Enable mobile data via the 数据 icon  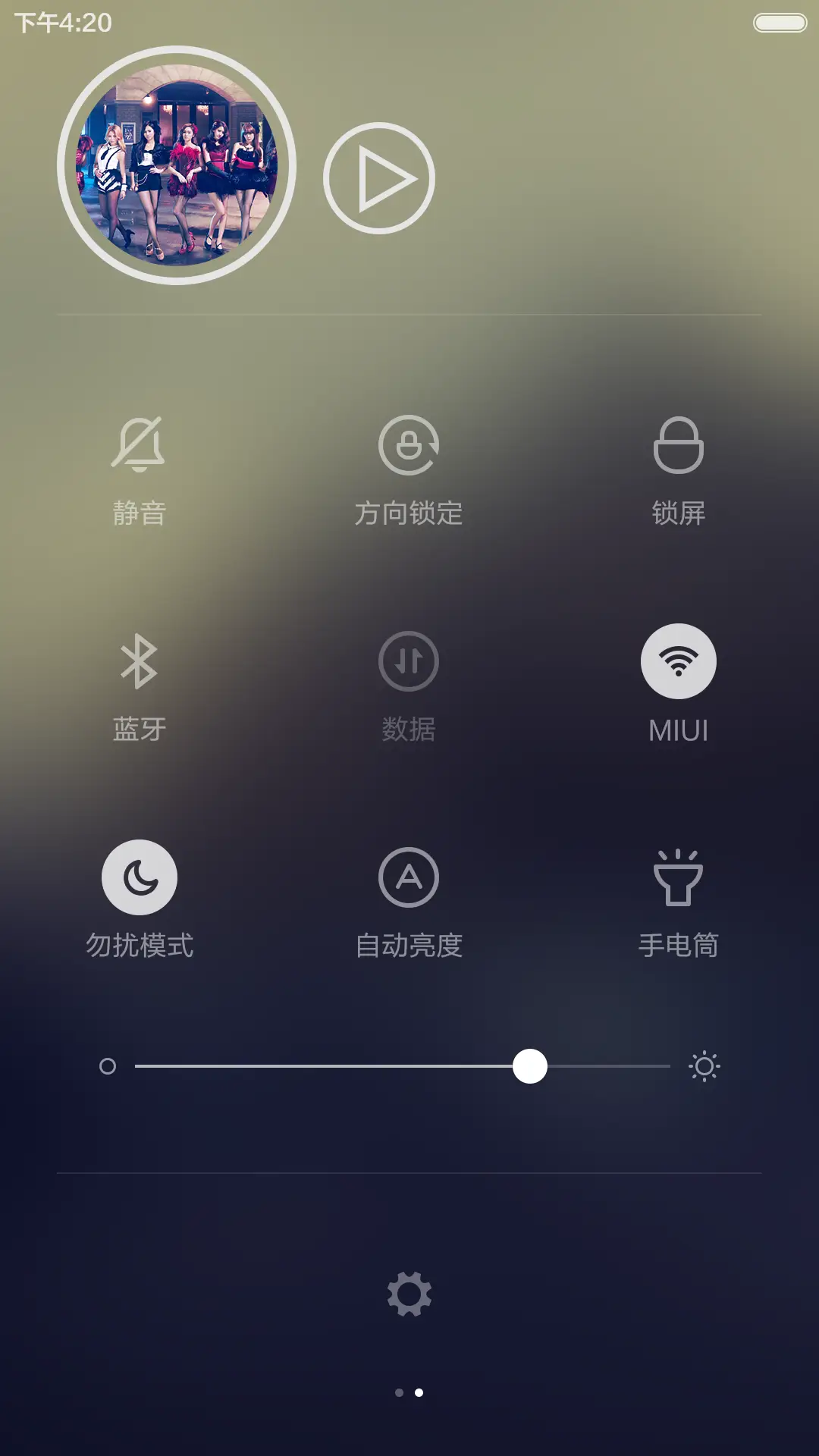coord(409,661)
